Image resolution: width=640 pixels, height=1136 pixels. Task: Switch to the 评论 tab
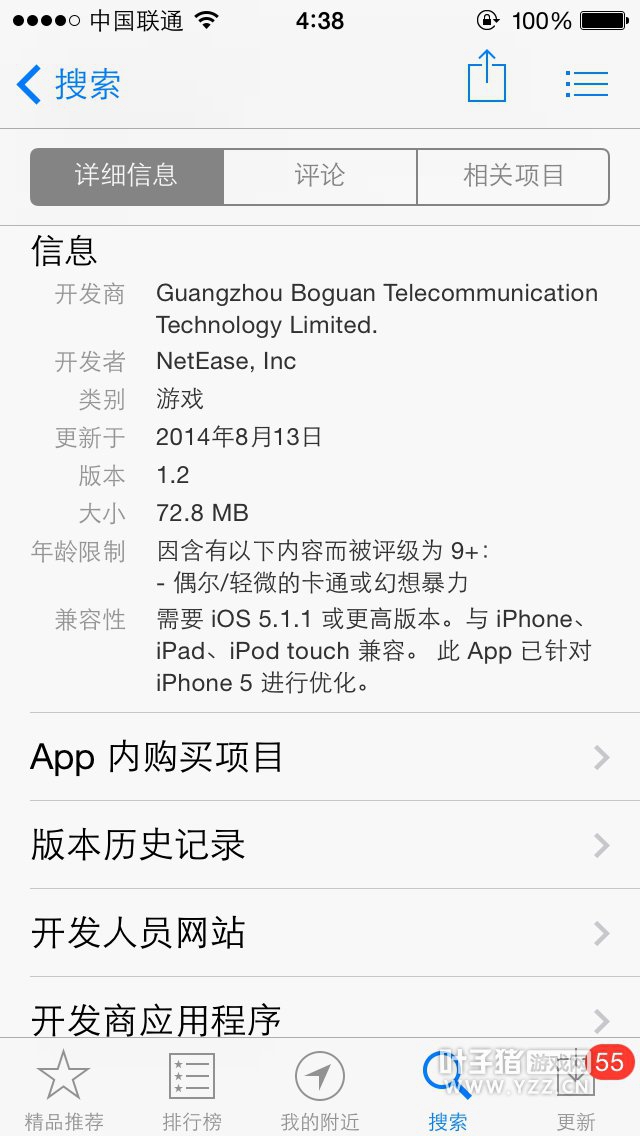pyautogui.click(x=320, y=176)
